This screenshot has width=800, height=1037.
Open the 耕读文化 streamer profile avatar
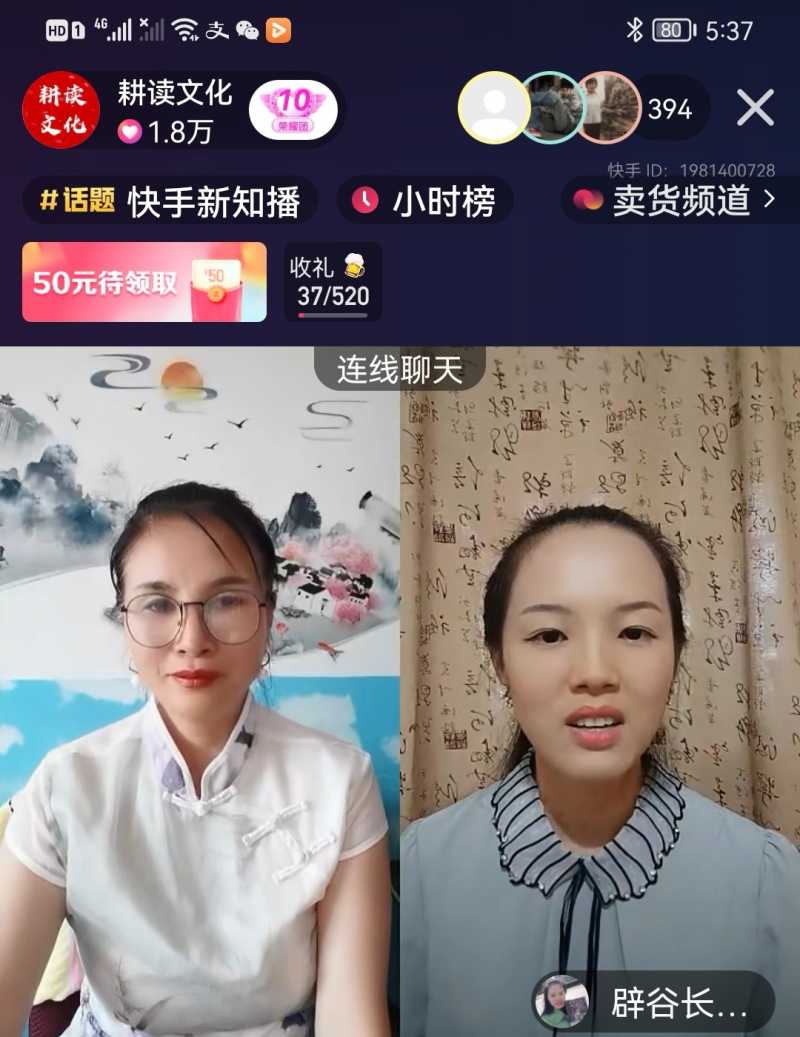click(x=61, y=110)
